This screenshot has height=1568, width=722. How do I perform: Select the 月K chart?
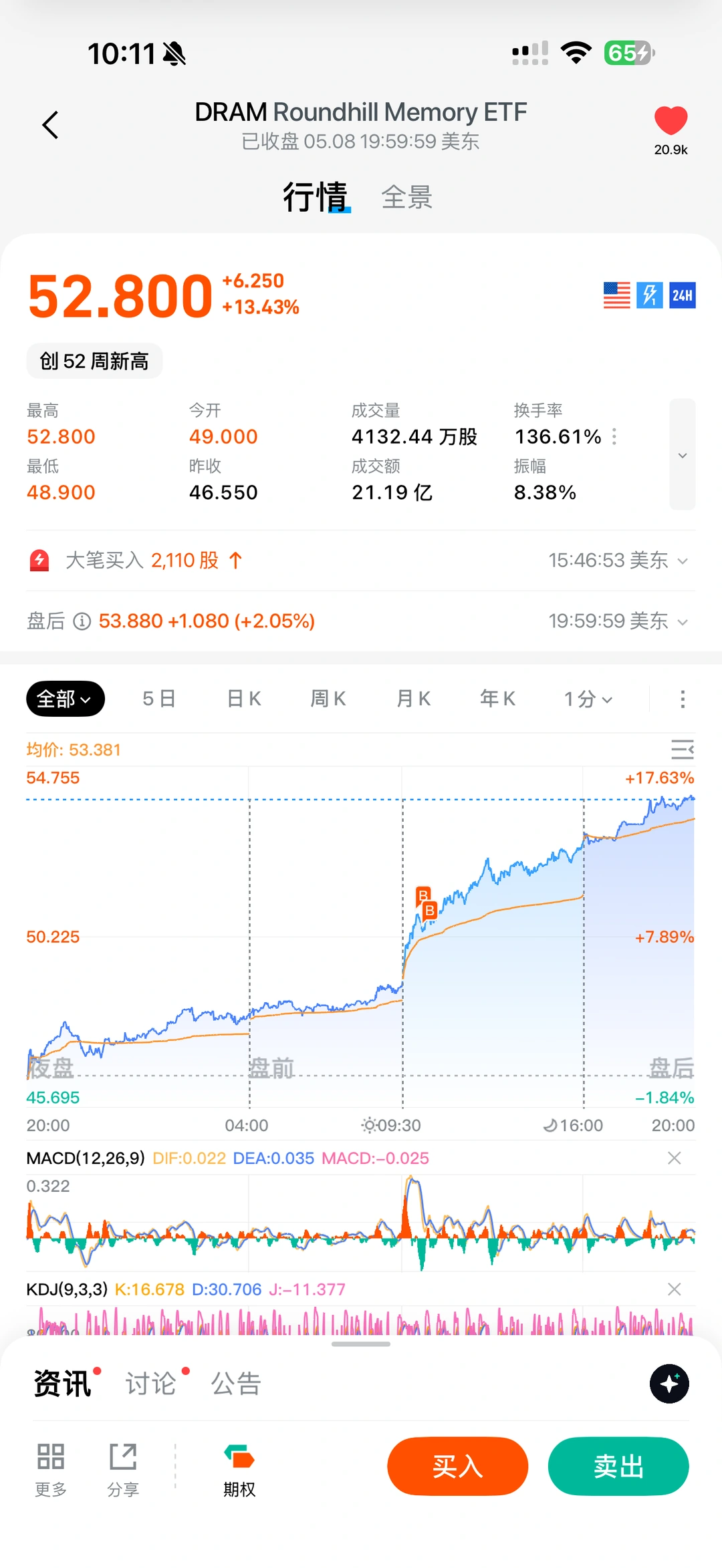pos(413,699)
